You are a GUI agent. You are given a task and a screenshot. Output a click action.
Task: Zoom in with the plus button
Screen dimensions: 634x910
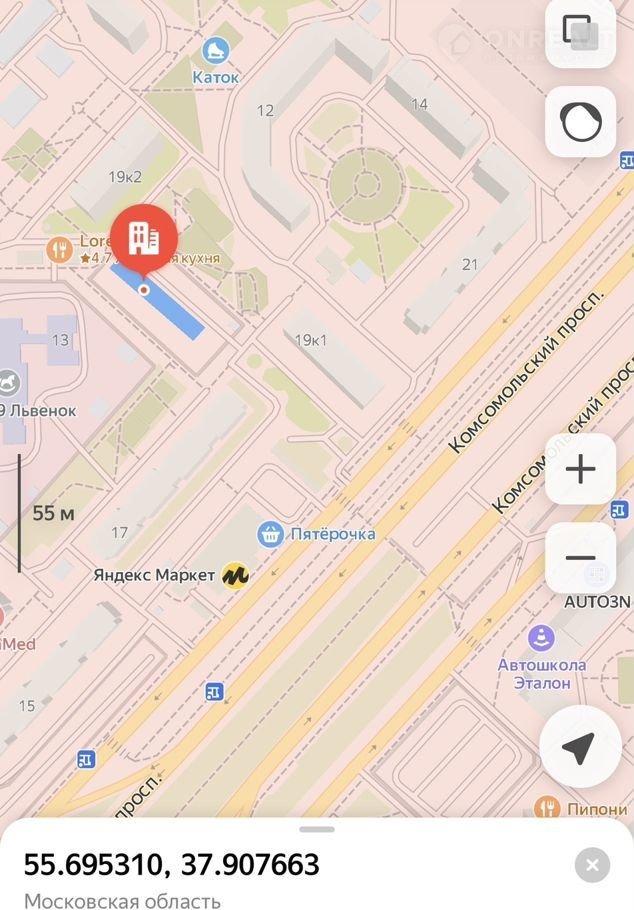point(580,469)
